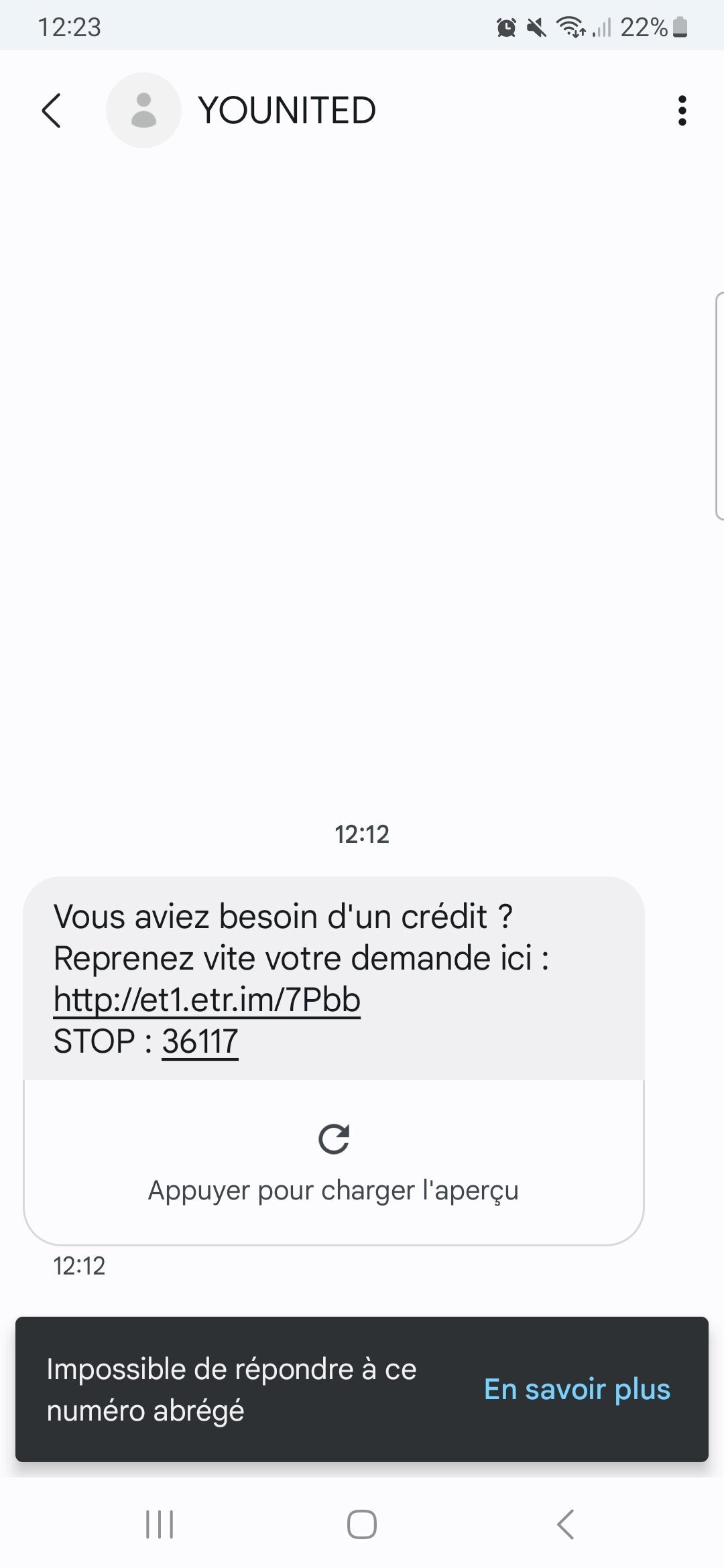Go to the home screen
The height and width of the screenshot is (1568, 724).
[x=362, y=1525]
